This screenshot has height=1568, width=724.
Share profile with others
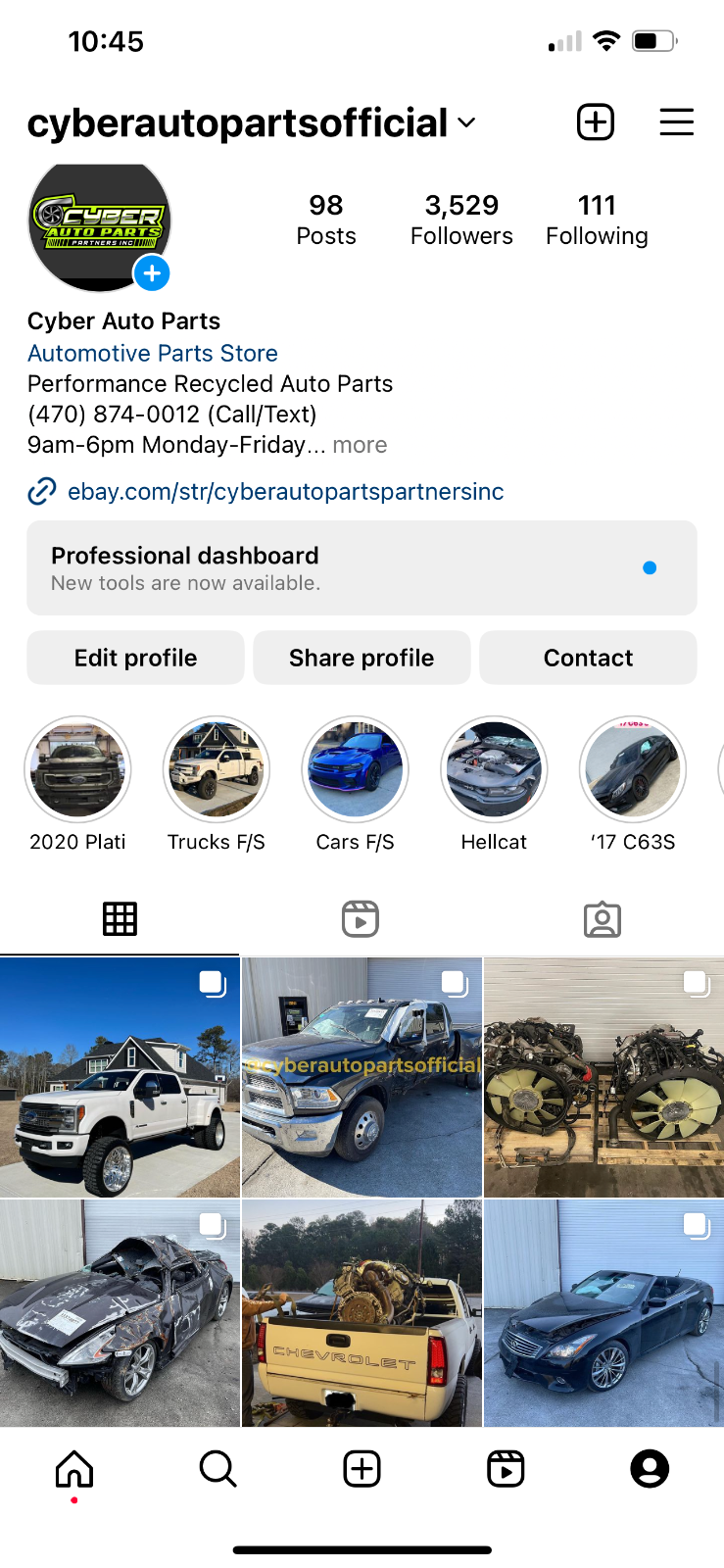[x=362, y=658]
